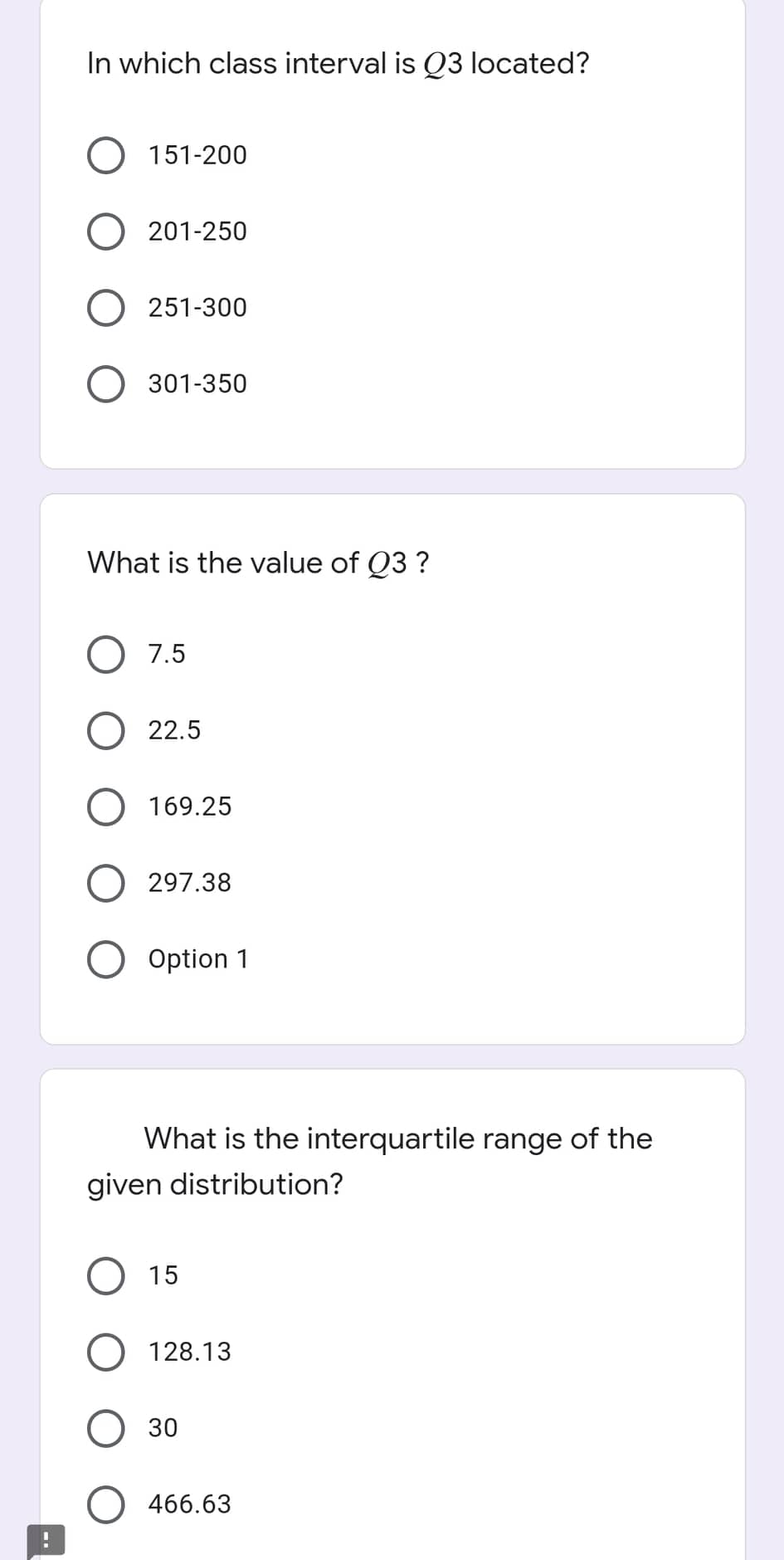The image size is (784, 1560).
Task: Click the 'What is the value of Q3?' heading
Action: (x=259, y=563)
